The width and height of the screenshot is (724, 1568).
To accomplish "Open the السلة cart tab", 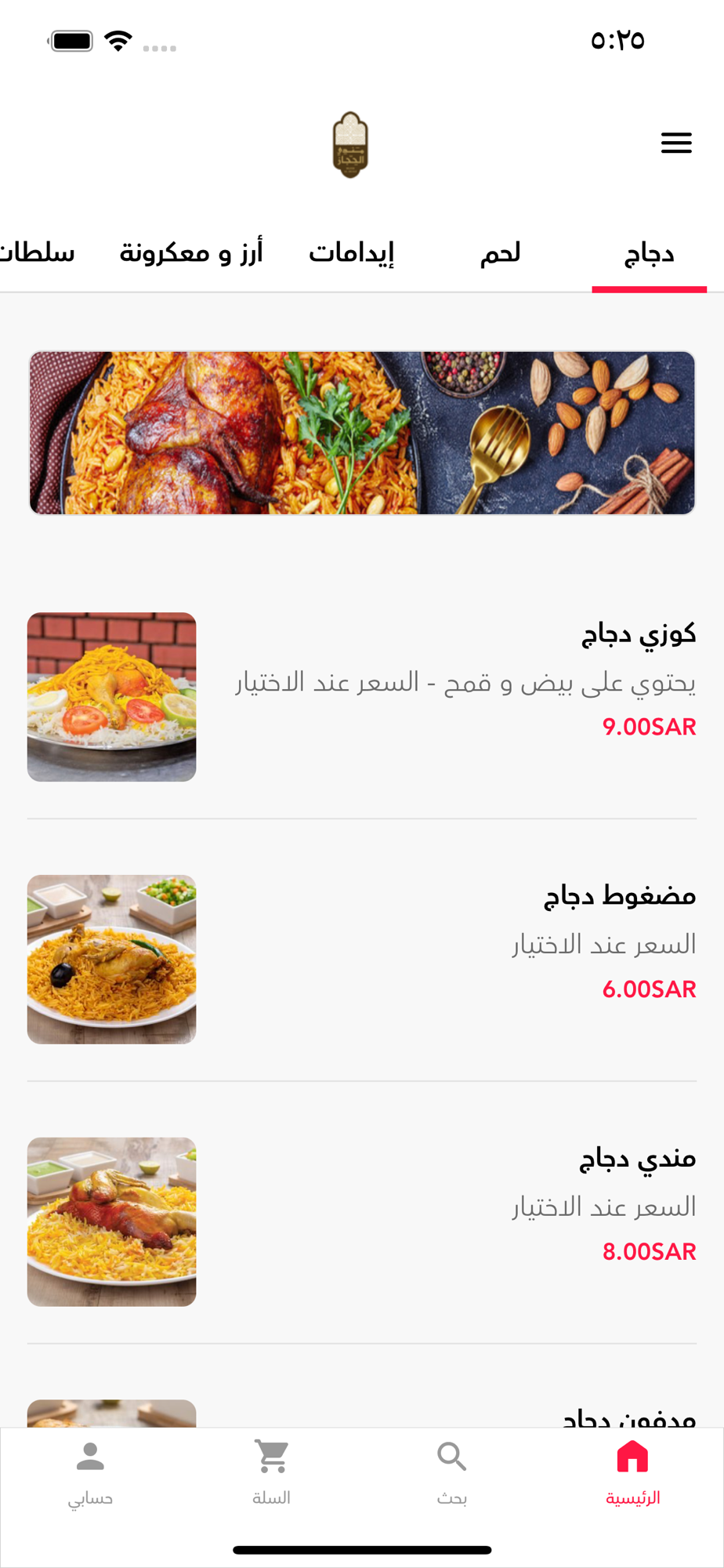I will [271, 1474].
